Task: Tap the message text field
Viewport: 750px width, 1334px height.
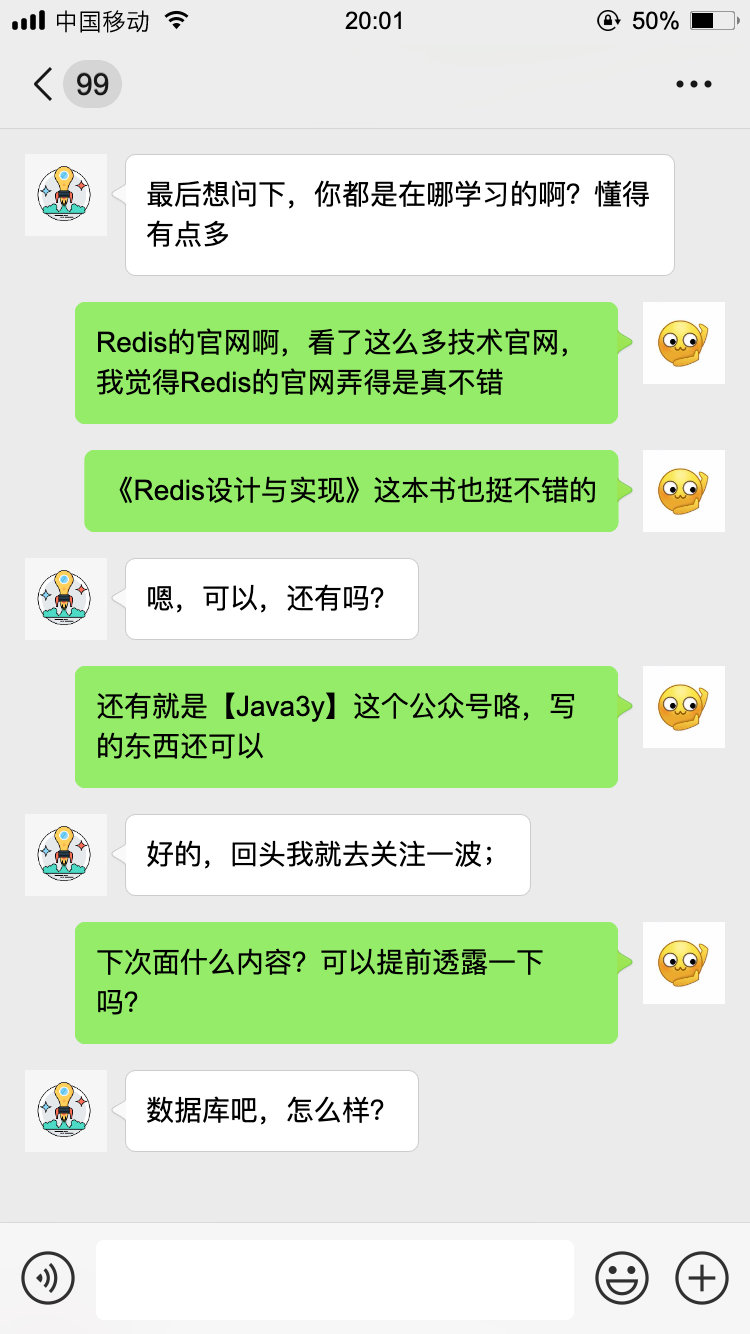Action: point(335,1279)
